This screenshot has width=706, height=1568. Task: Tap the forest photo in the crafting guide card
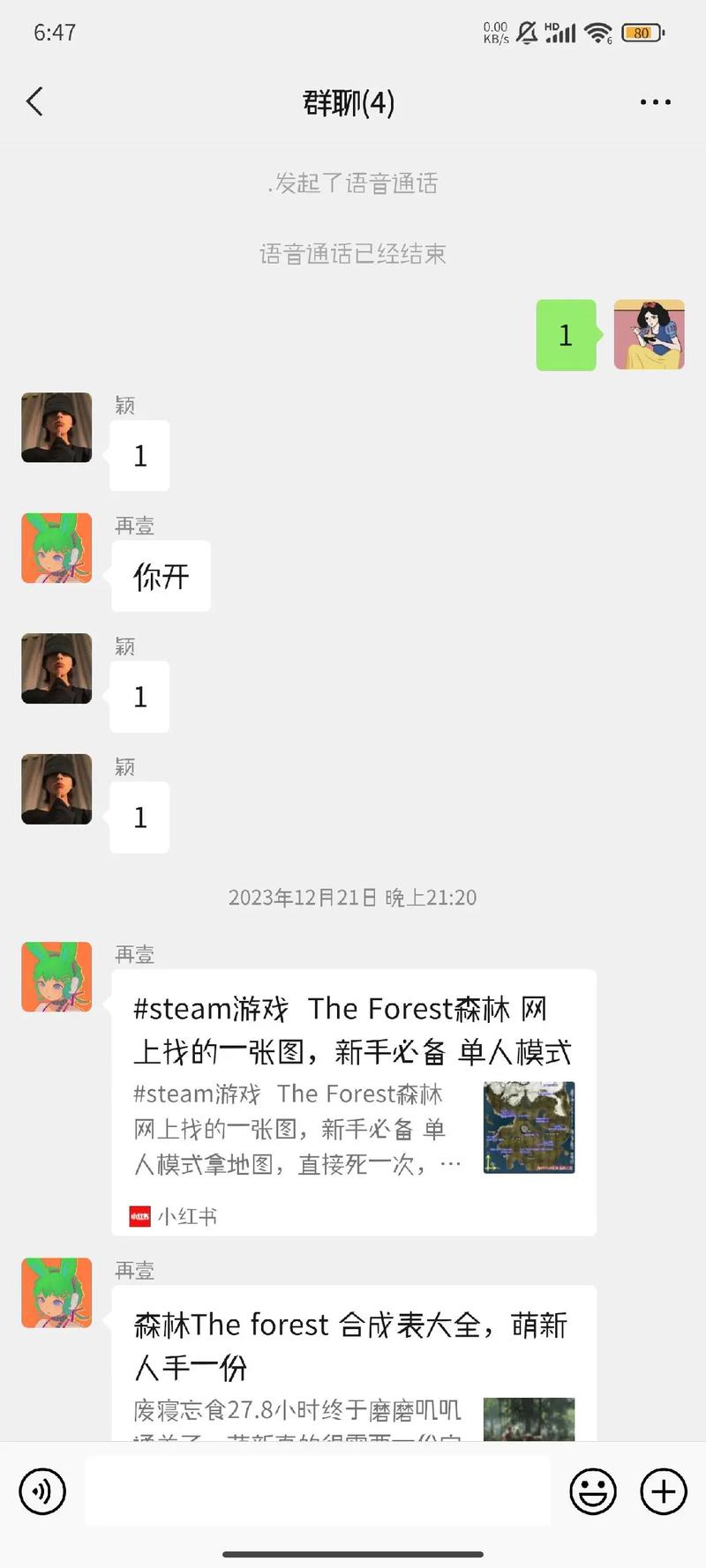click(x=528, y=1418)
